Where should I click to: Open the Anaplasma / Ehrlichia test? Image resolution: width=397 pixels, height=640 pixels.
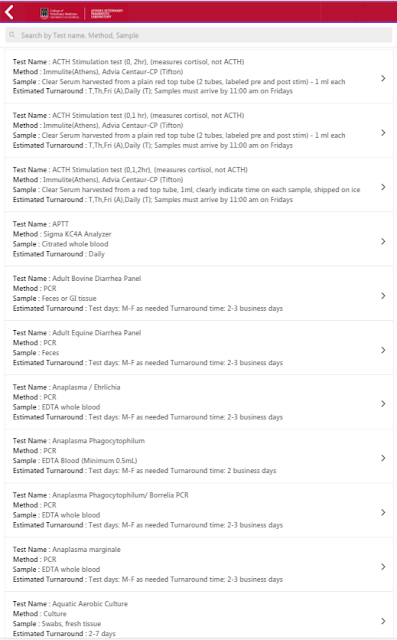199,402
